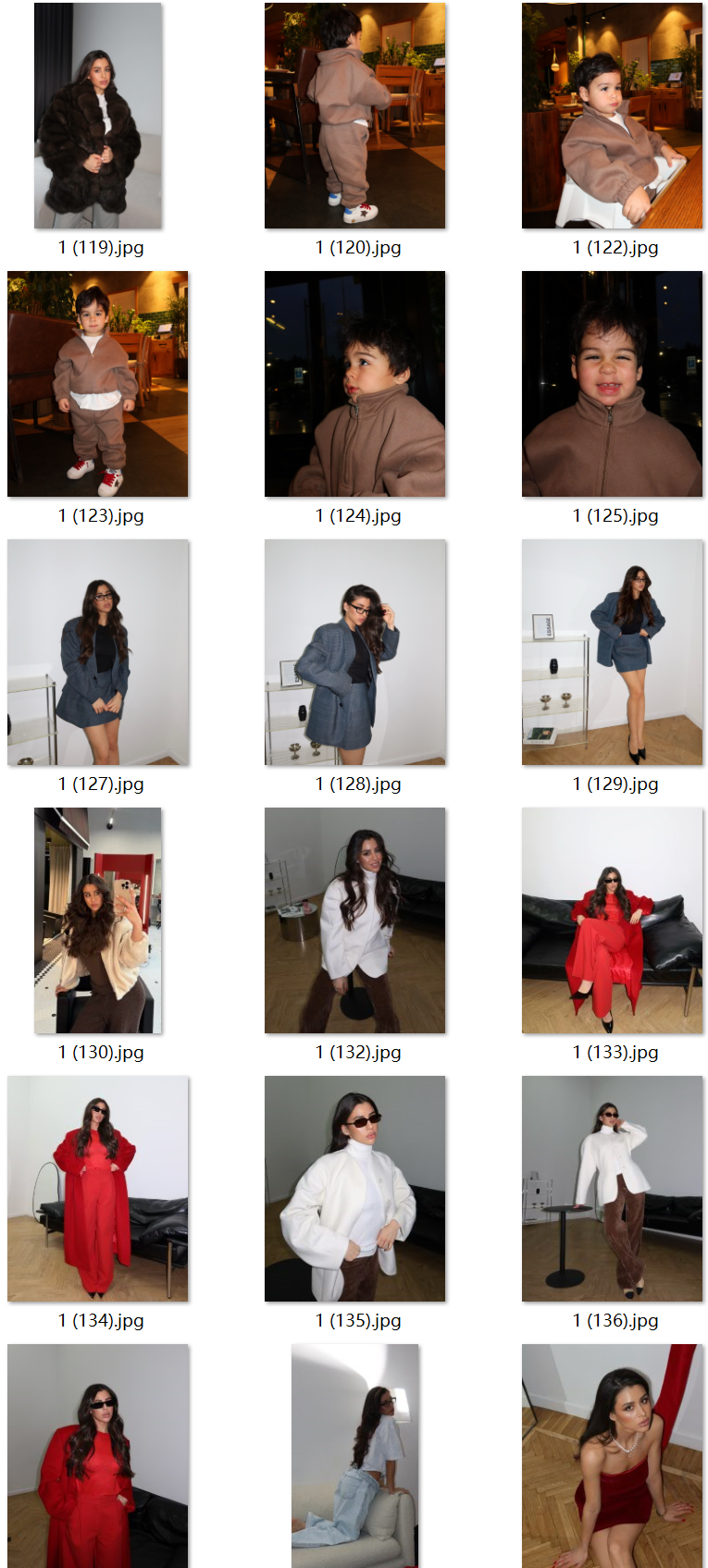Open picture 1 (123).jpg
The image size is (708, 1568).
coord(98,384)
